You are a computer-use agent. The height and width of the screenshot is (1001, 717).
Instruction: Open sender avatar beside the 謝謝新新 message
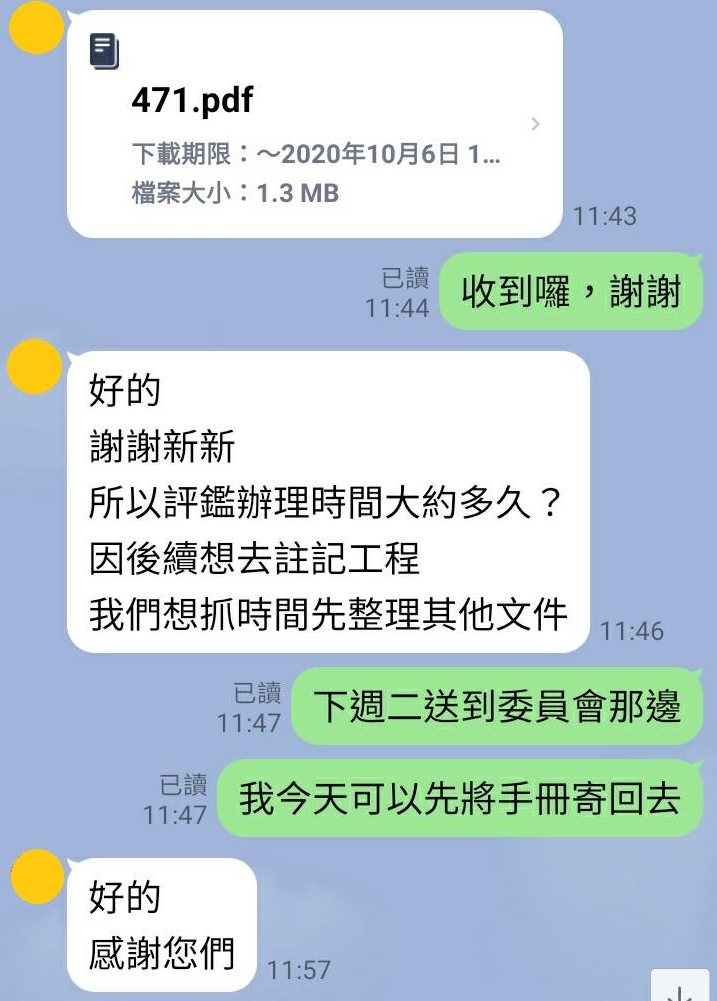click(x=35, y=367)
